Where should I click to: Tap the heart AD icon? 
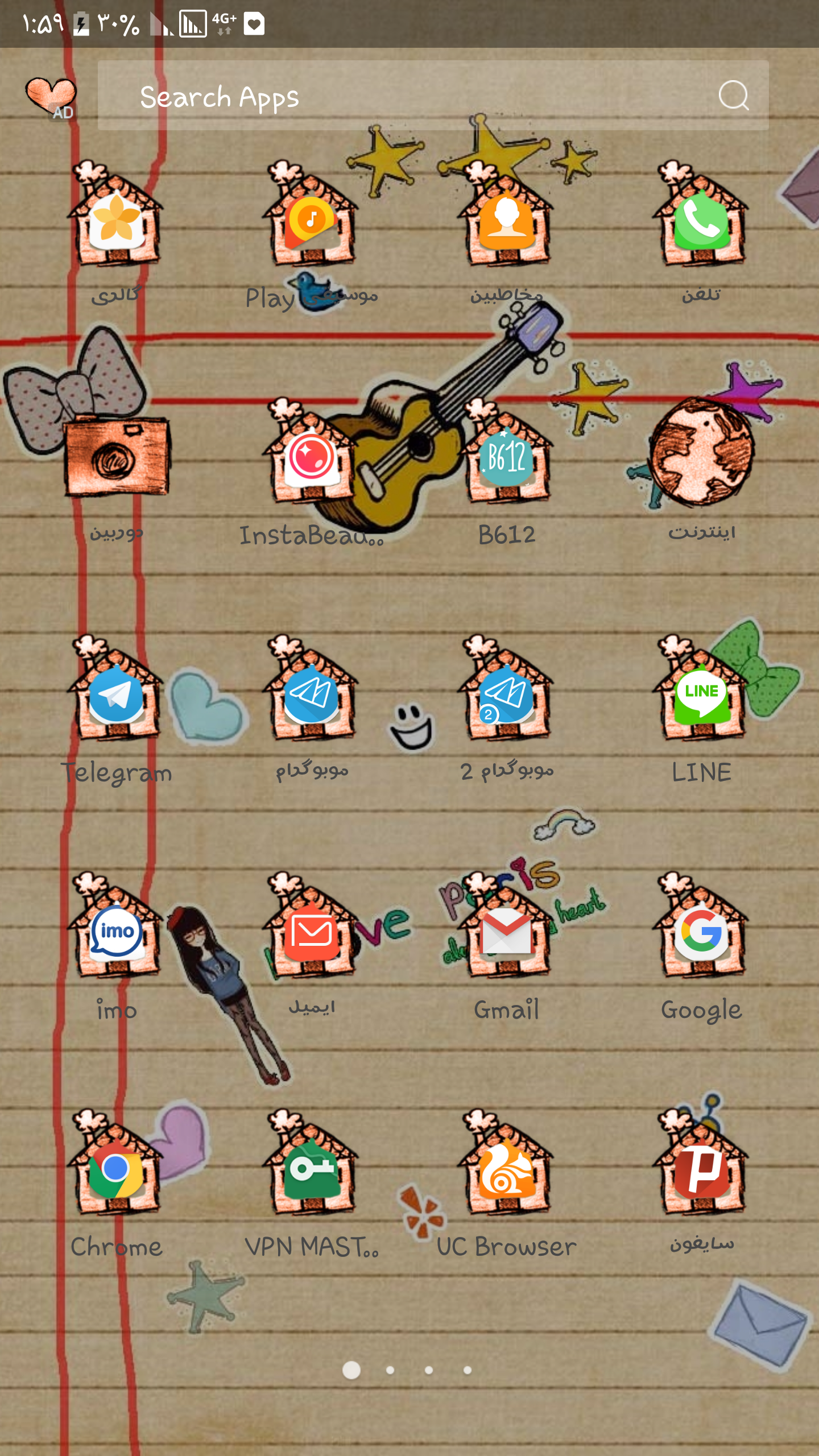pyautogui.click(x=51, y=97)
